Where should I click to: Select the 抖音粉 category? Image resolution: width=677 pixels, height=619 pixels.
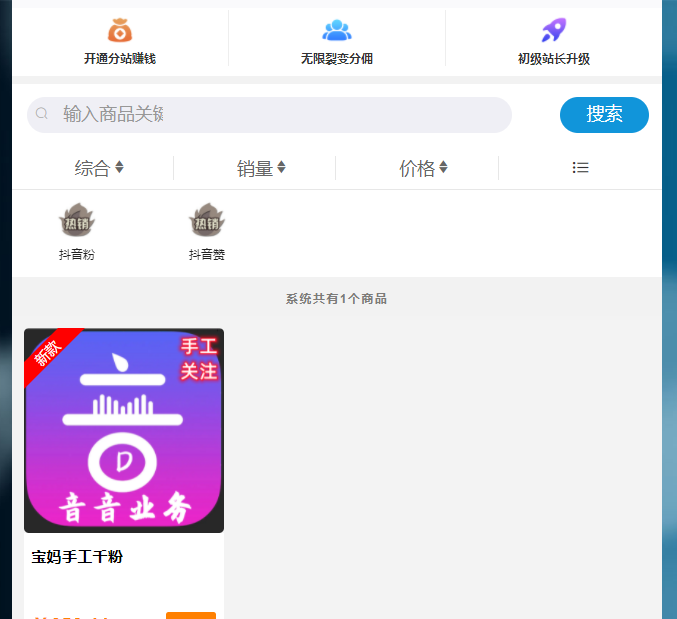[x=77, y=231]
